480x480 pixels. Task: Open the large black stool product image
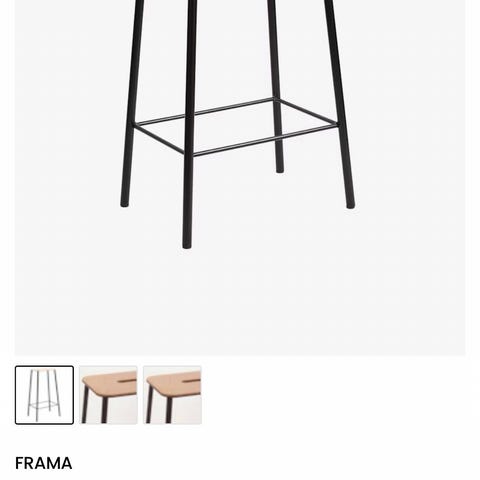pos(240,178)
